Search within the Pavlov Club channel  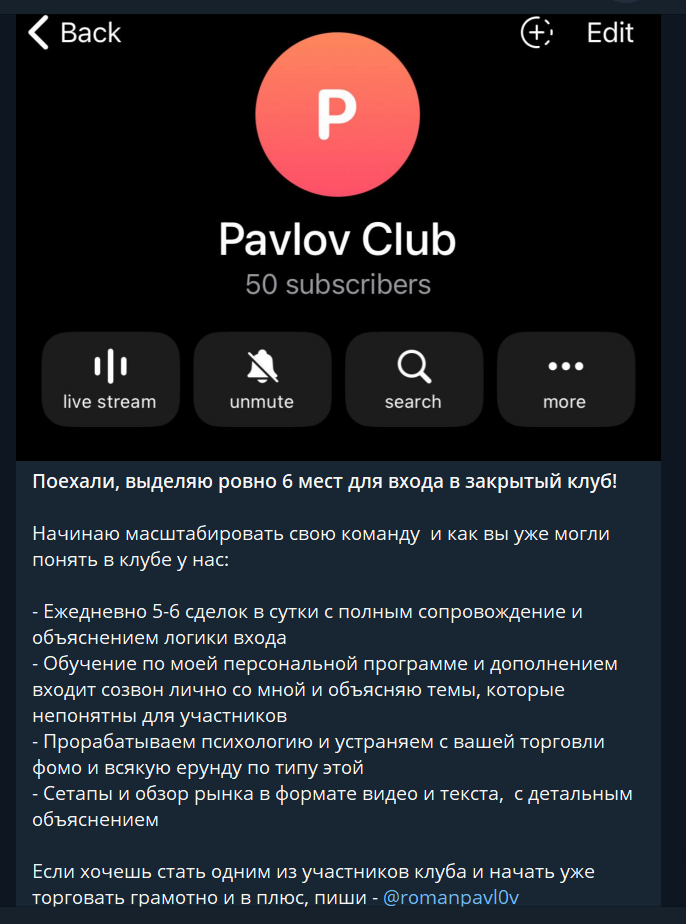point(413,380)
